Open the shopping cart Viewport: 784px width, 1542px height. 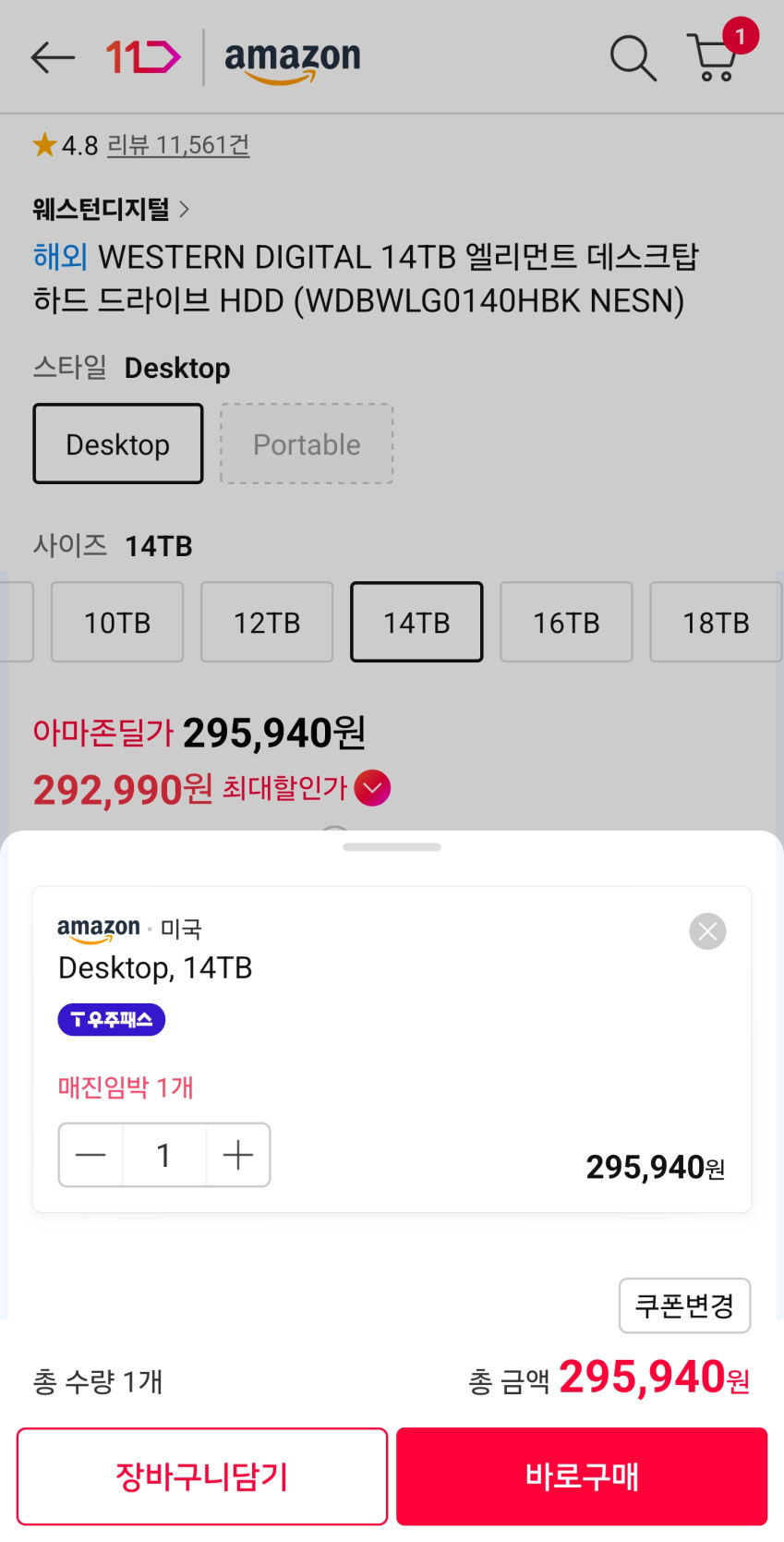(714, 57)
